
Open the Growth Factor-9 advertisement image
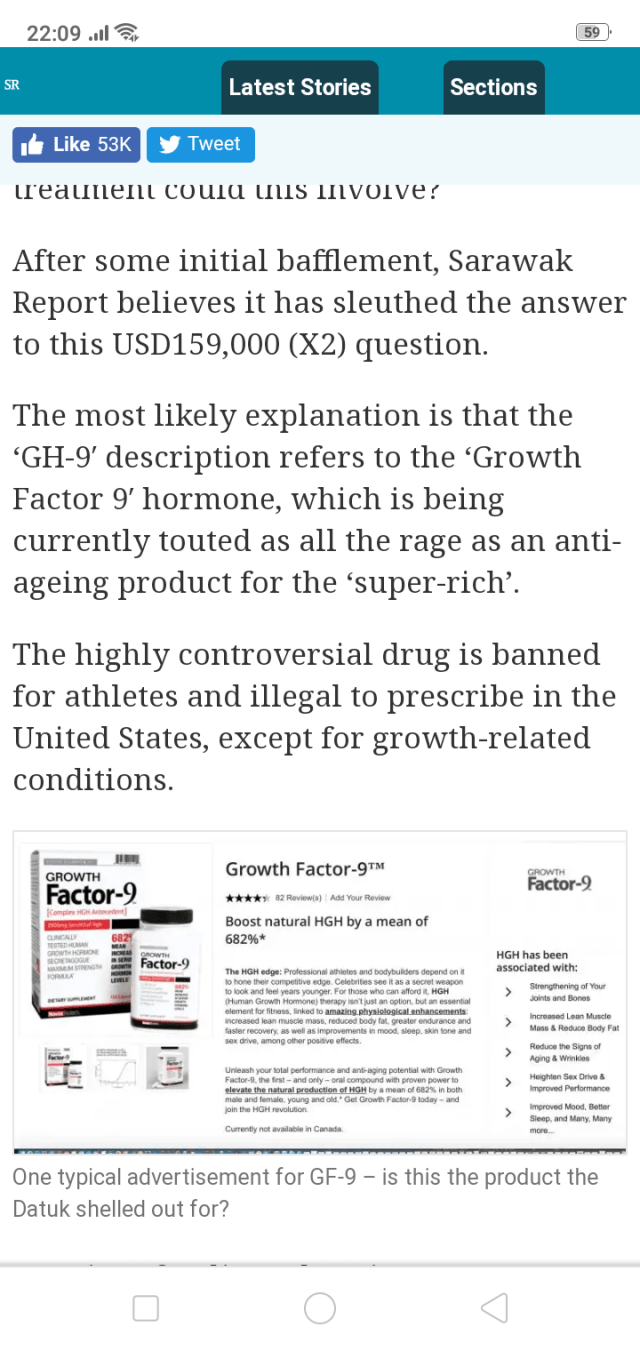320,992
